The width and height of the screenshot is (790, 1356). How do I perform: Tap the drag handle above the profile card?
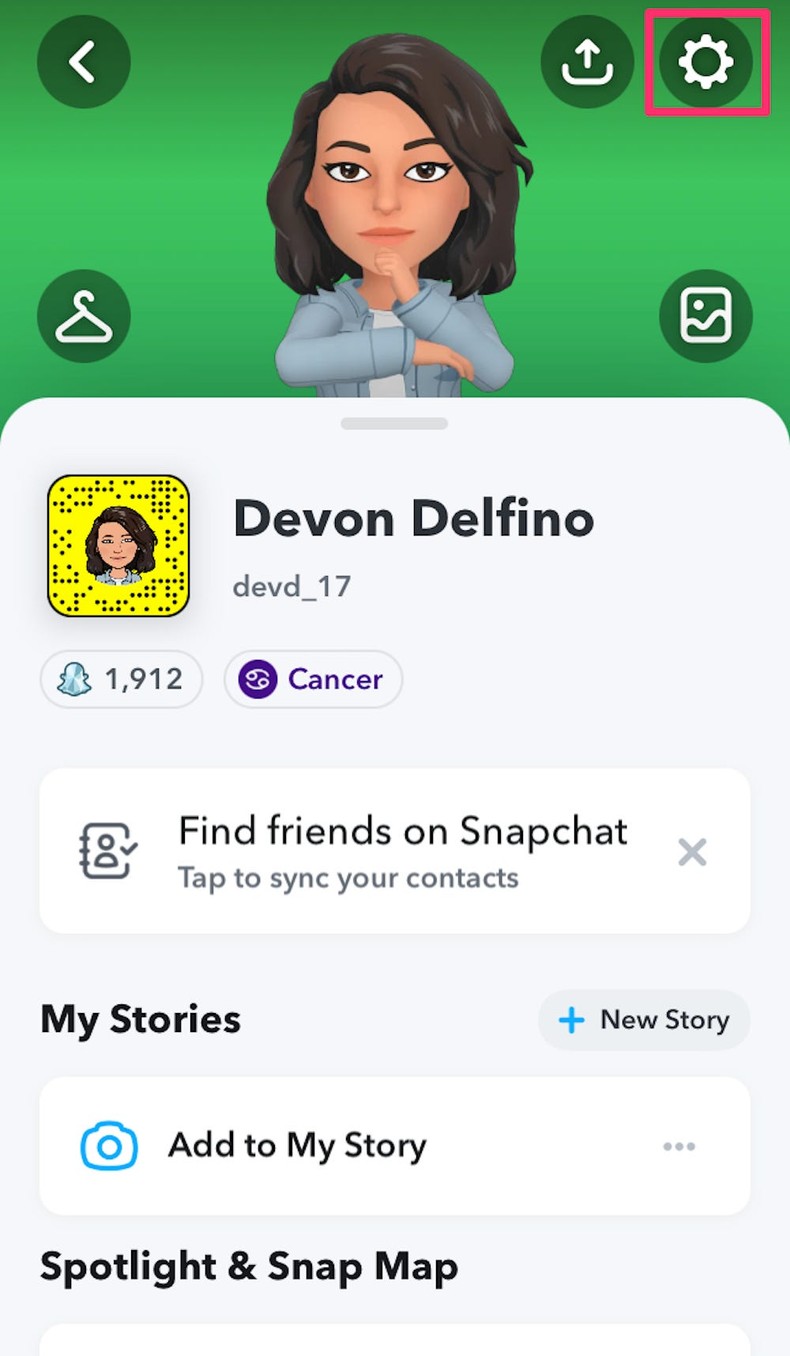click(x=394, y=423)
